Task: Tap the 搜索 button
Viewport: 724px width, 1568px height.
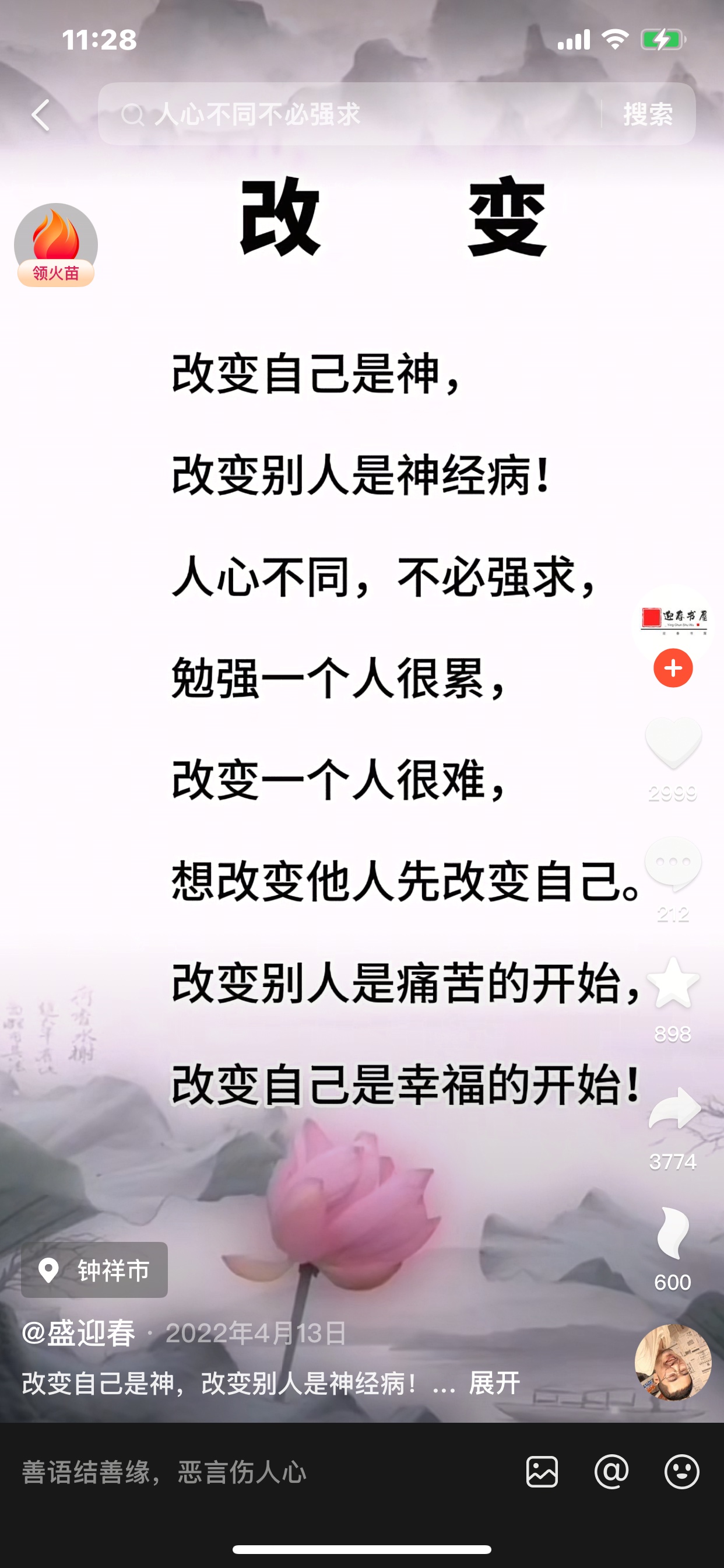Action: pos(648,114)
